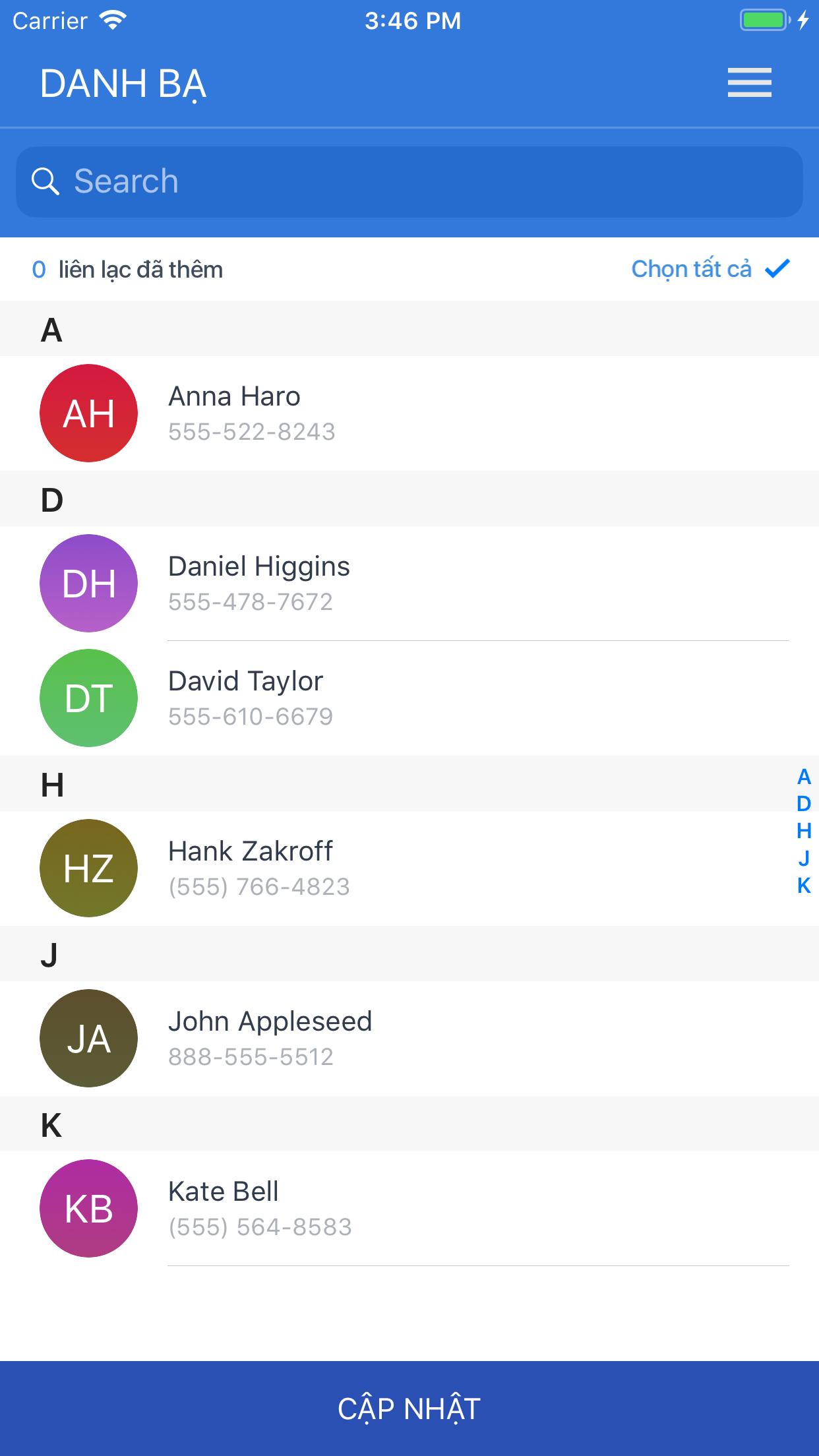Jump to section A in the index
819x1456 pixels.
click(x=803, y=777)
